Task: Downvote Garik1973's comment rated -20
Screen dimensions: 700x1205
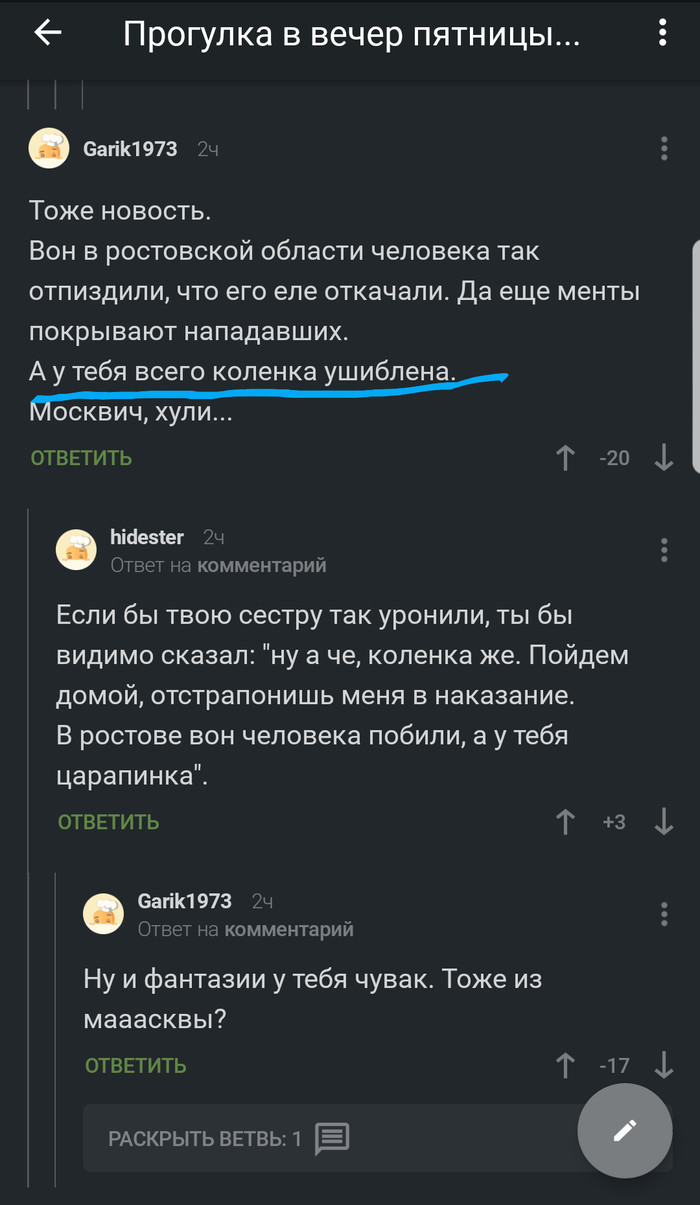Action: coord(664,458)
